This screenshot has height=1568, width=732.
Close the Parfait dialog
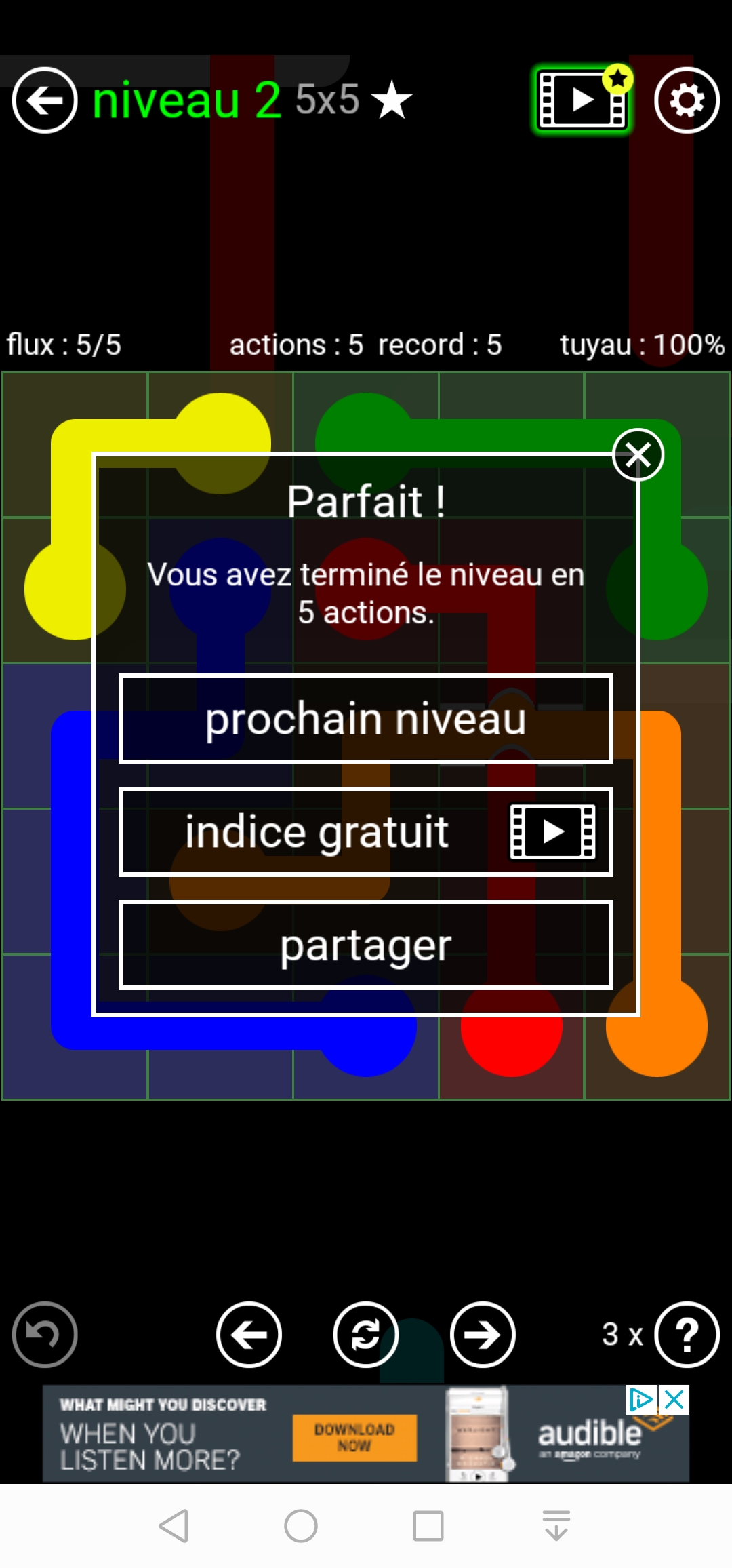[638, 454]
